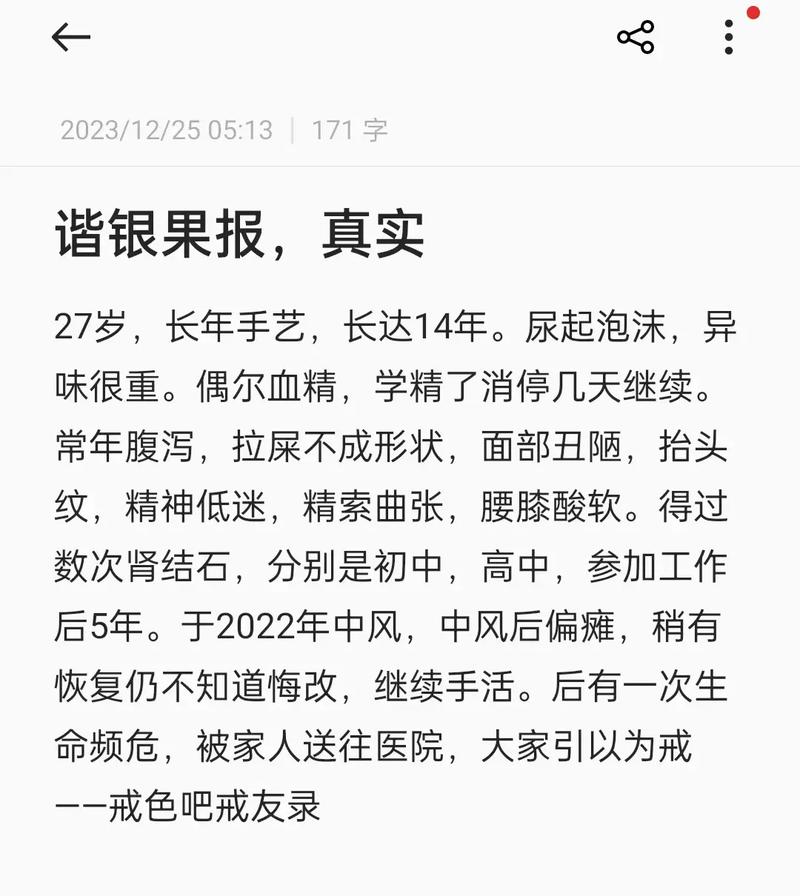Tap the header bar above the note
The height and width of the screenshot is (896, 800).
[x=400, y=36]
